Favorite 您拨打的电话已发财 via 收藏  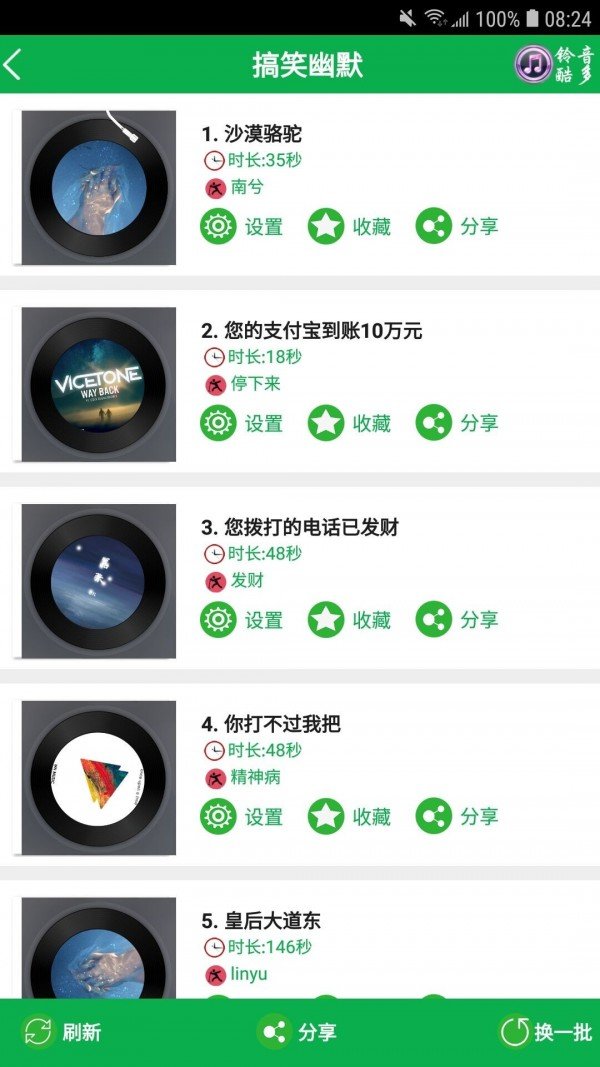click(x=349, y=620)
